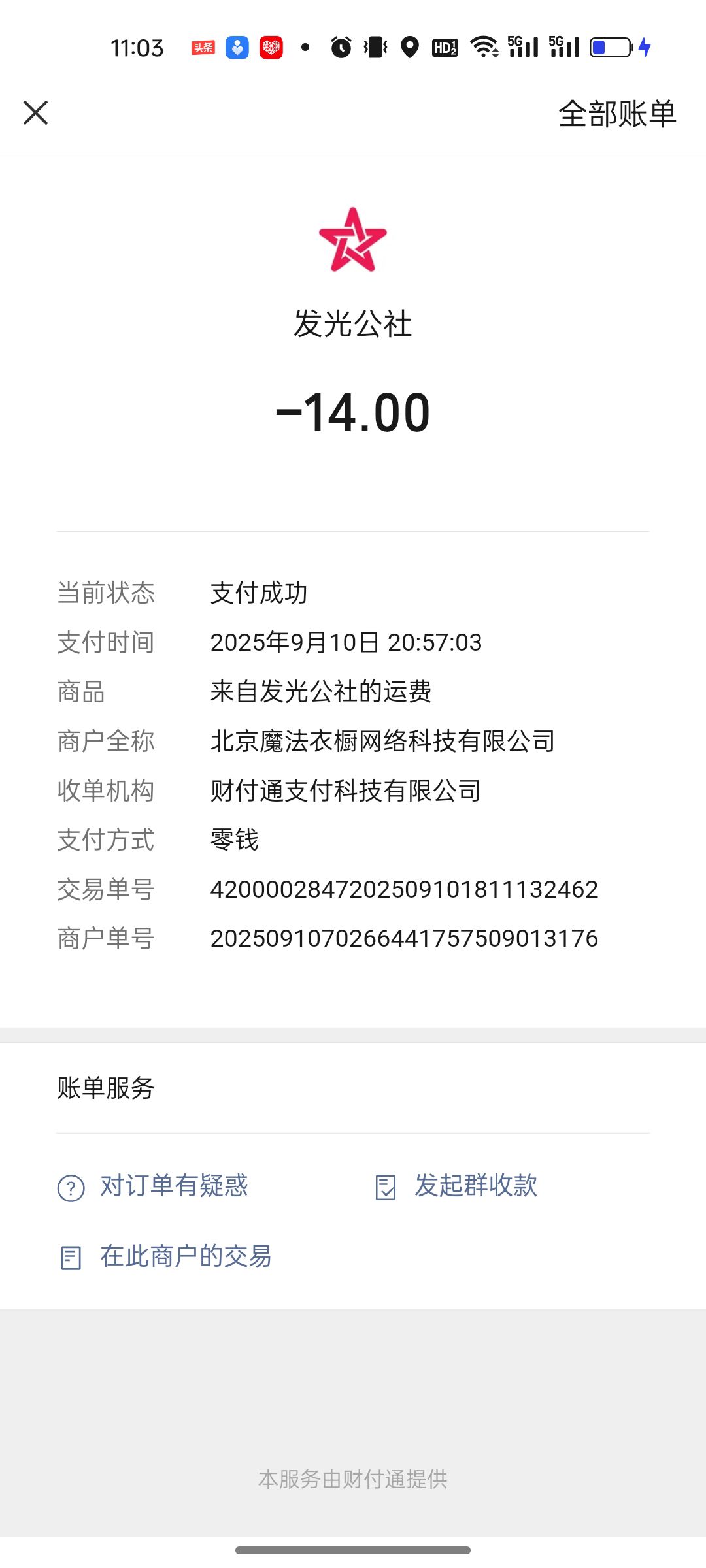View 在此商户的交易 transactions
Viewport: 706px width, 1568px height.
point(185,1256)
